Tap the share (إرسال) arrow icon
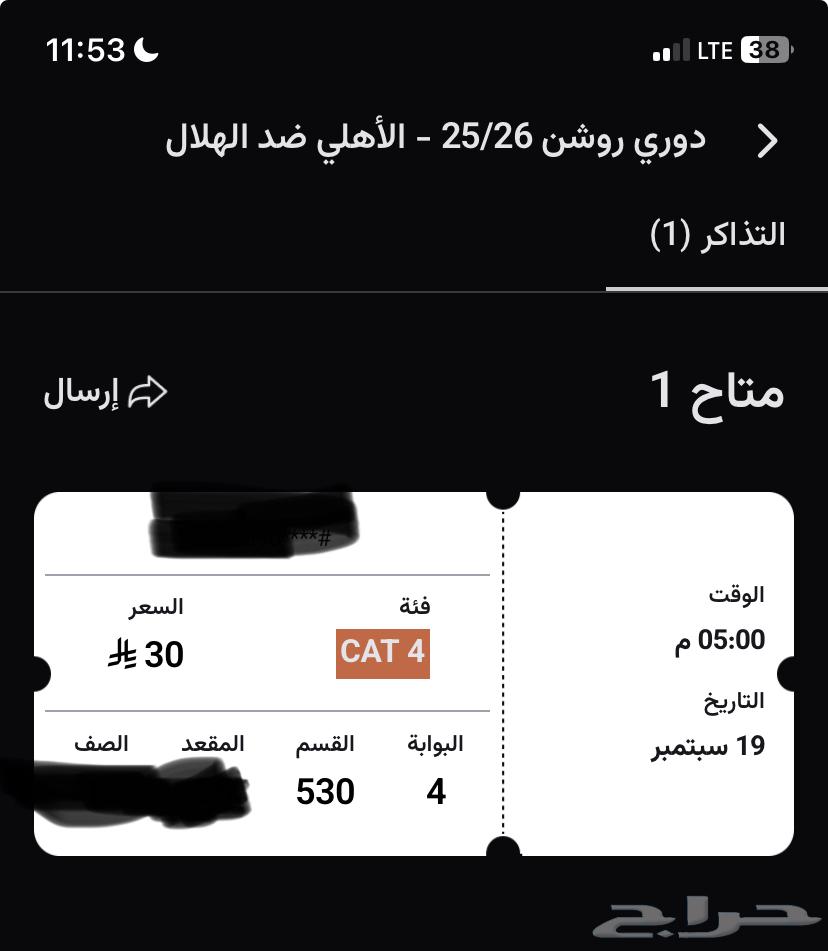The image size is (828, 951). click(148, 392)
